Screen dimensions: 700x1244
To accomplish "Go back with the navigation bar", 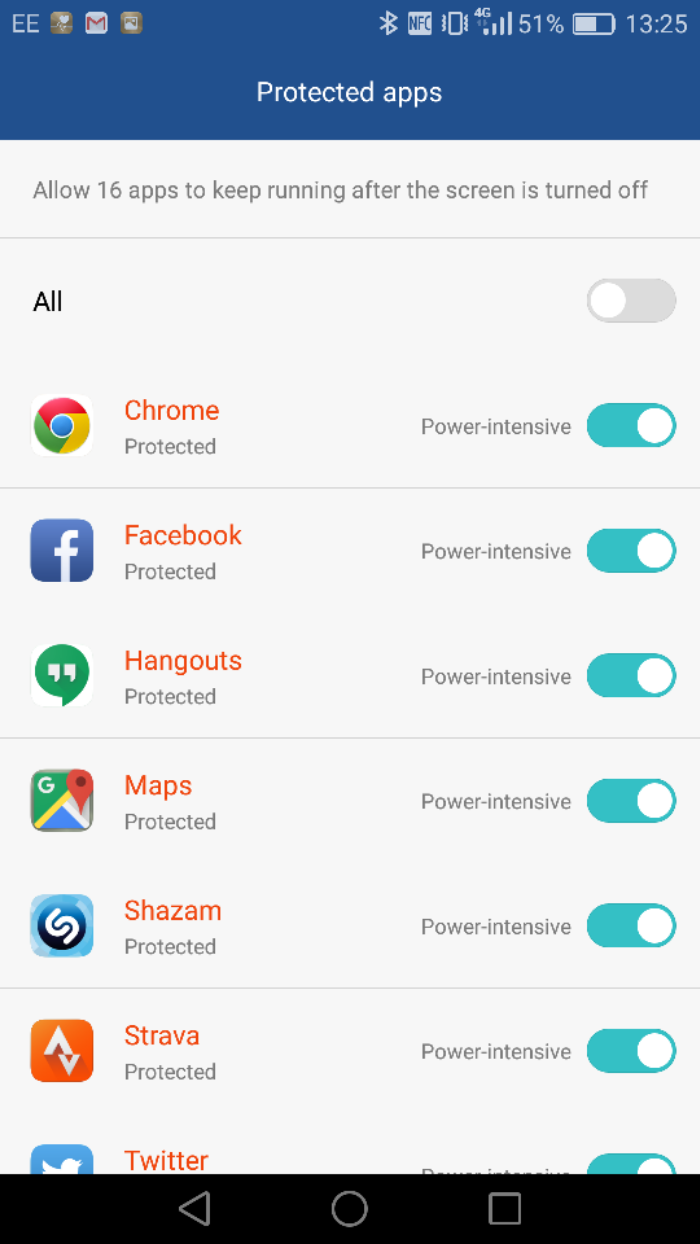I will pyautogui.click(x=195, y=1209).
